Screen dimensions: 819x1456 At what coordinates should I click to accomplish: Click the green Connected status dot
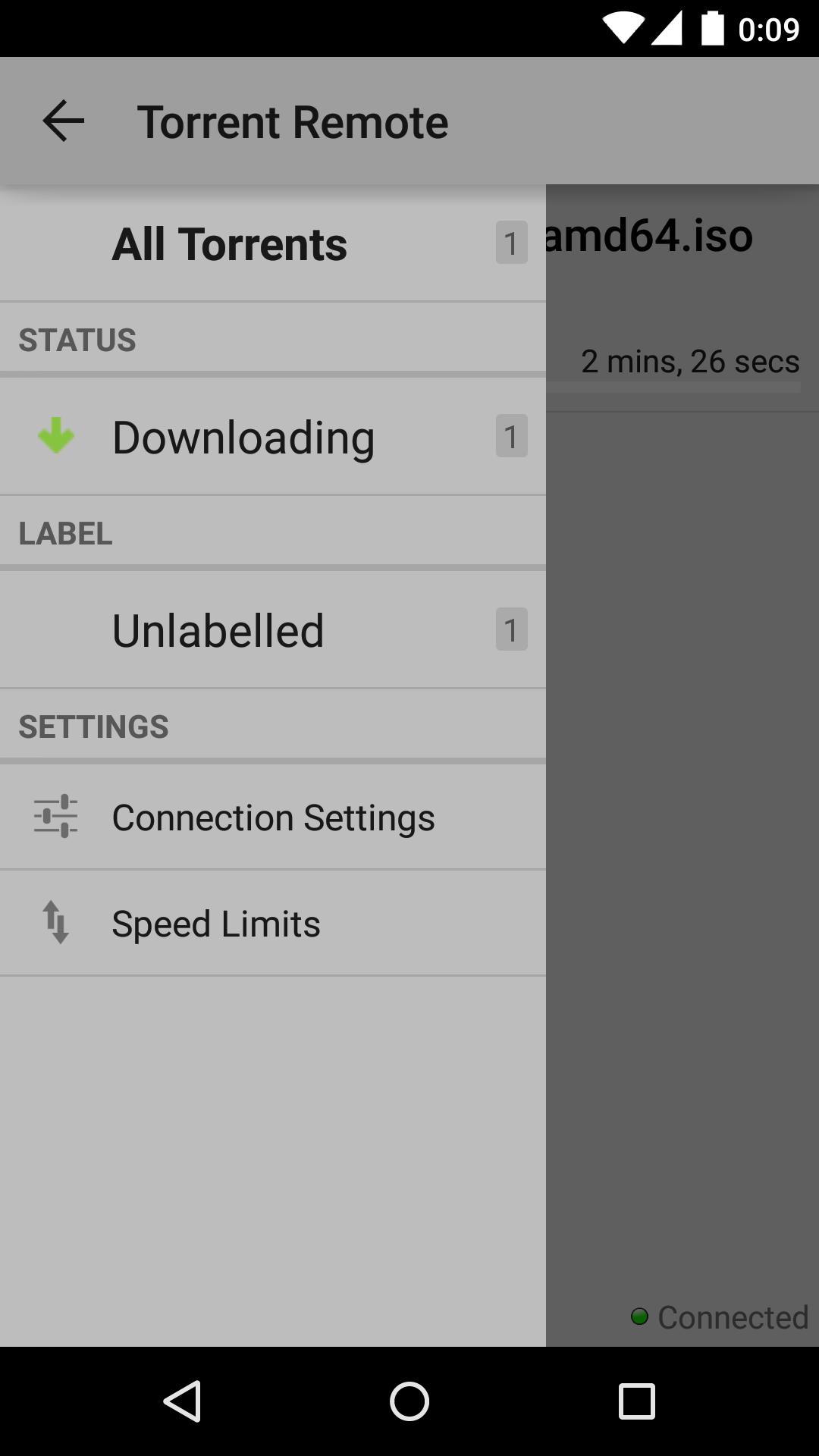[639, 1317]
